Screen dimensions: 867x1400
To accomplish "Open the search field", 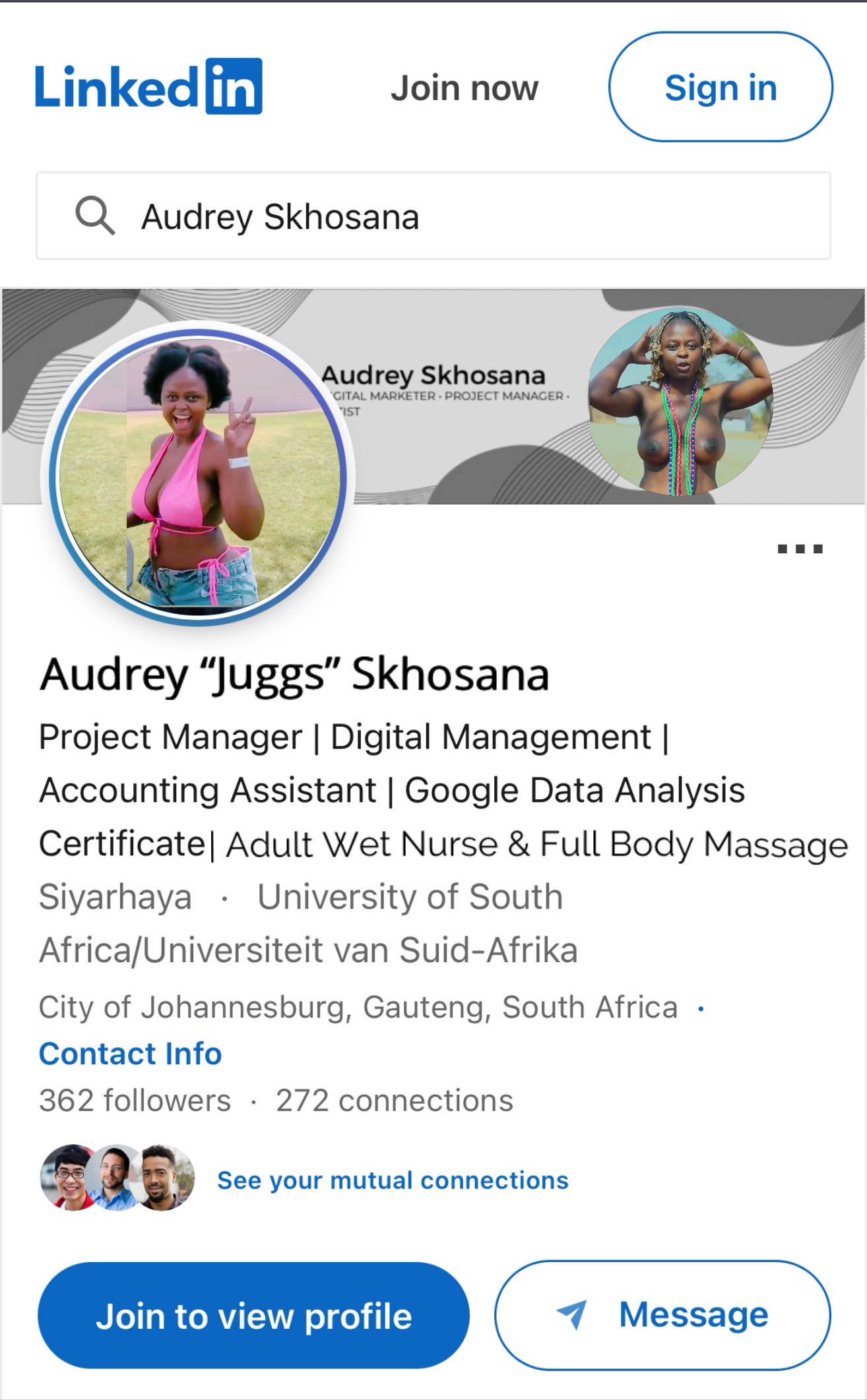I will tap(433, 216).
